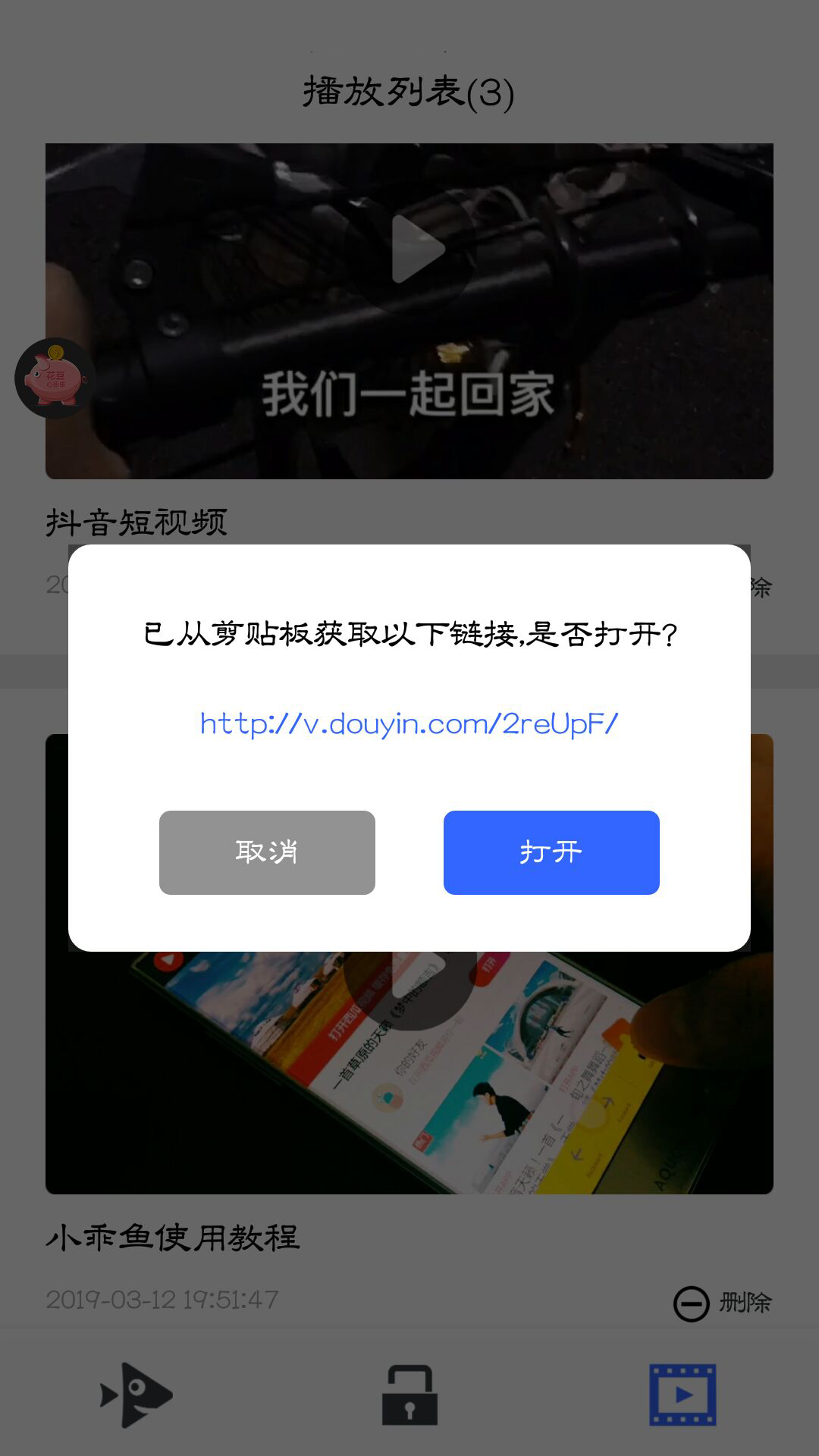The height and width of the screenshot is (1456, 819).
Task: Dismiss the dialog with 取消
Action: pos(267,852)
